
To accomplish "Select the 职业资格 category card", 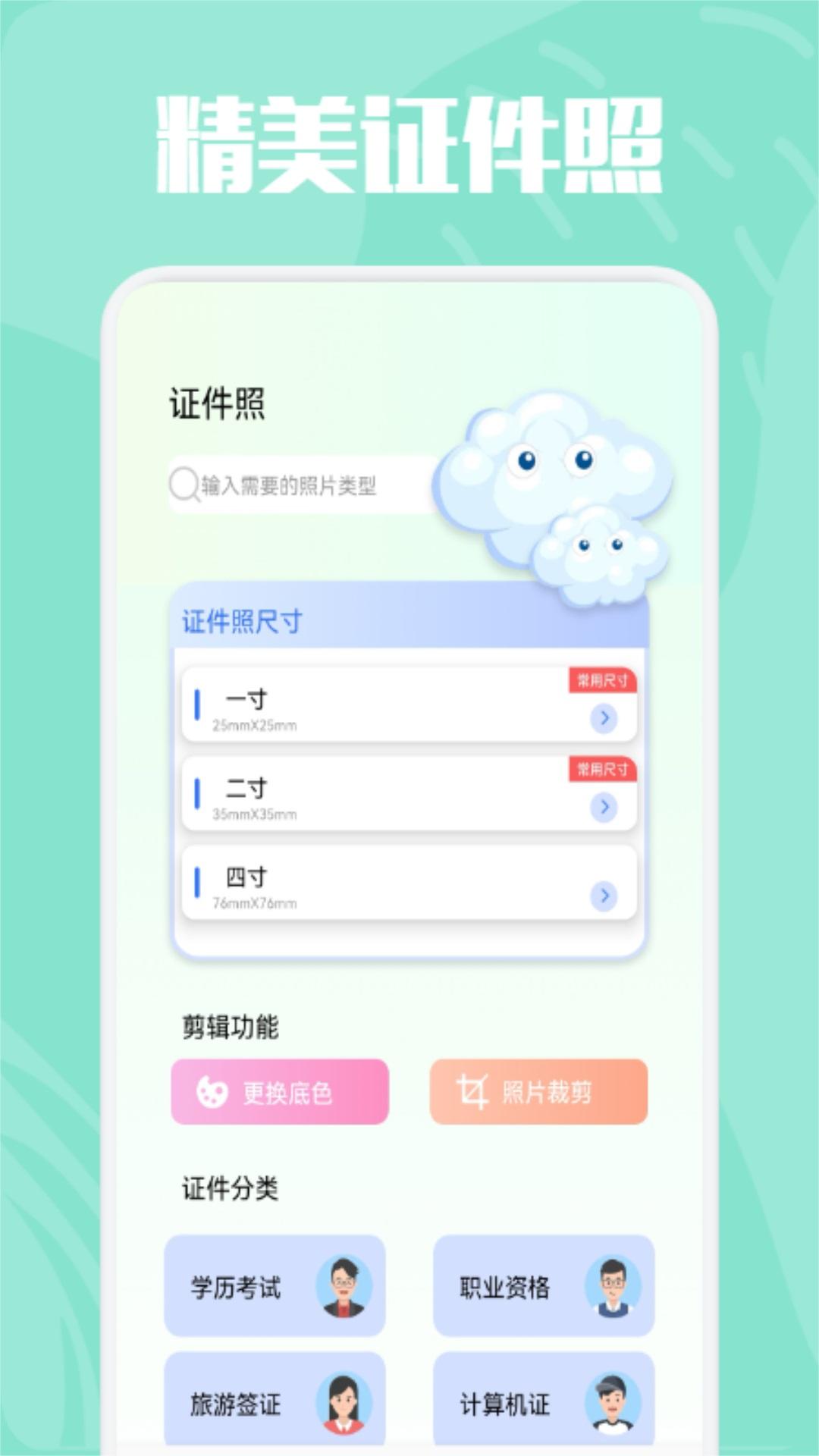I will 544,1287.
